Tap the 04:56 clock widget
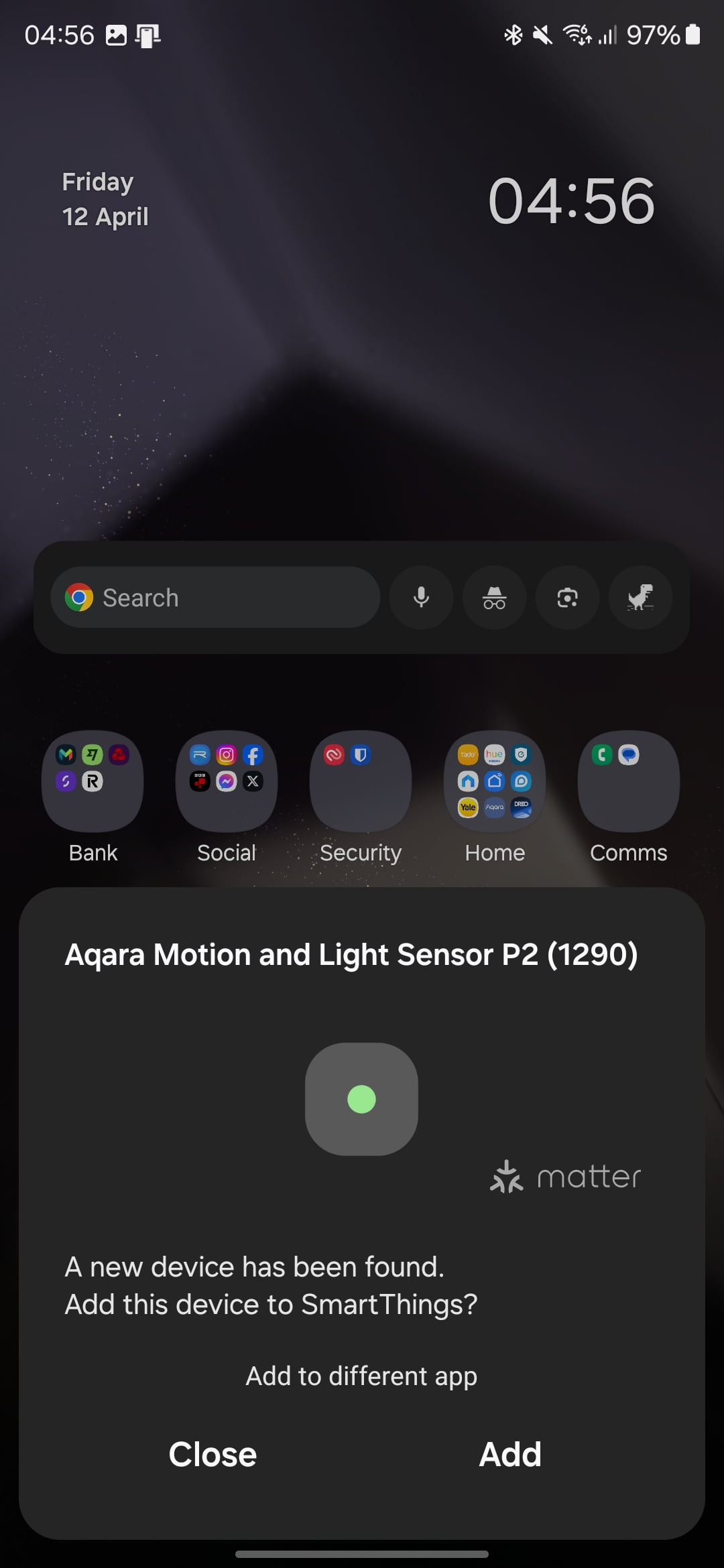The height and width of the screenshot is (1568, 724). pyautogui.click(x=571, y=201)
